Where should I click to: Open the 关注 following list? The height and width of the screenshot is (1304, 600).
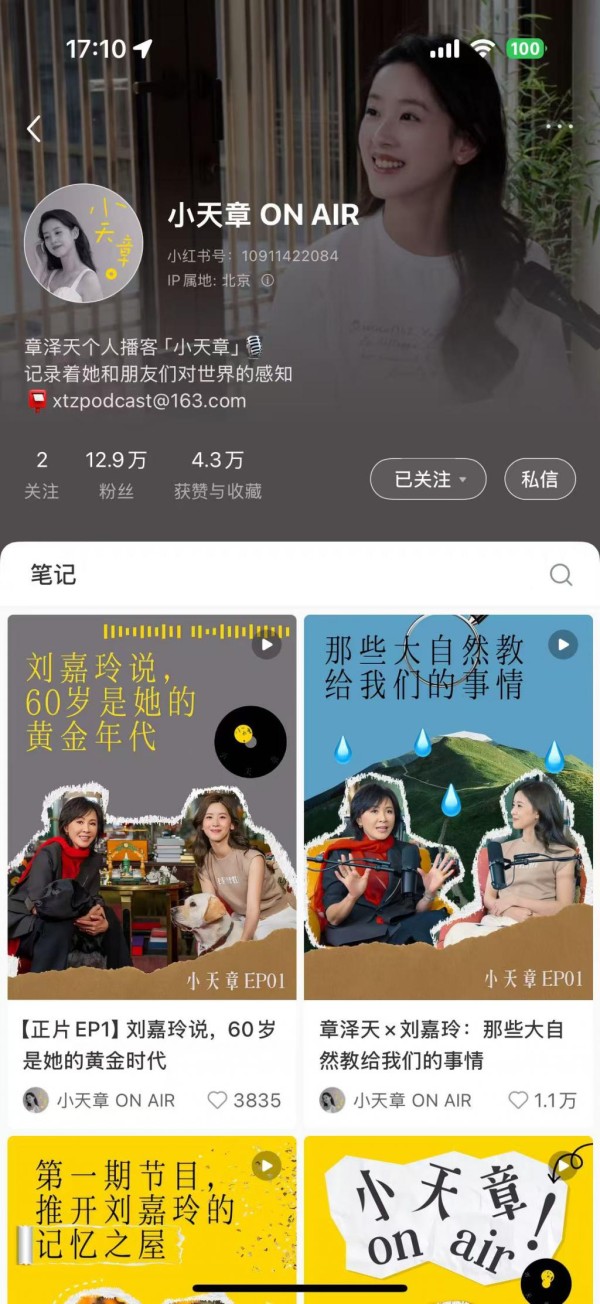point(42,474)
